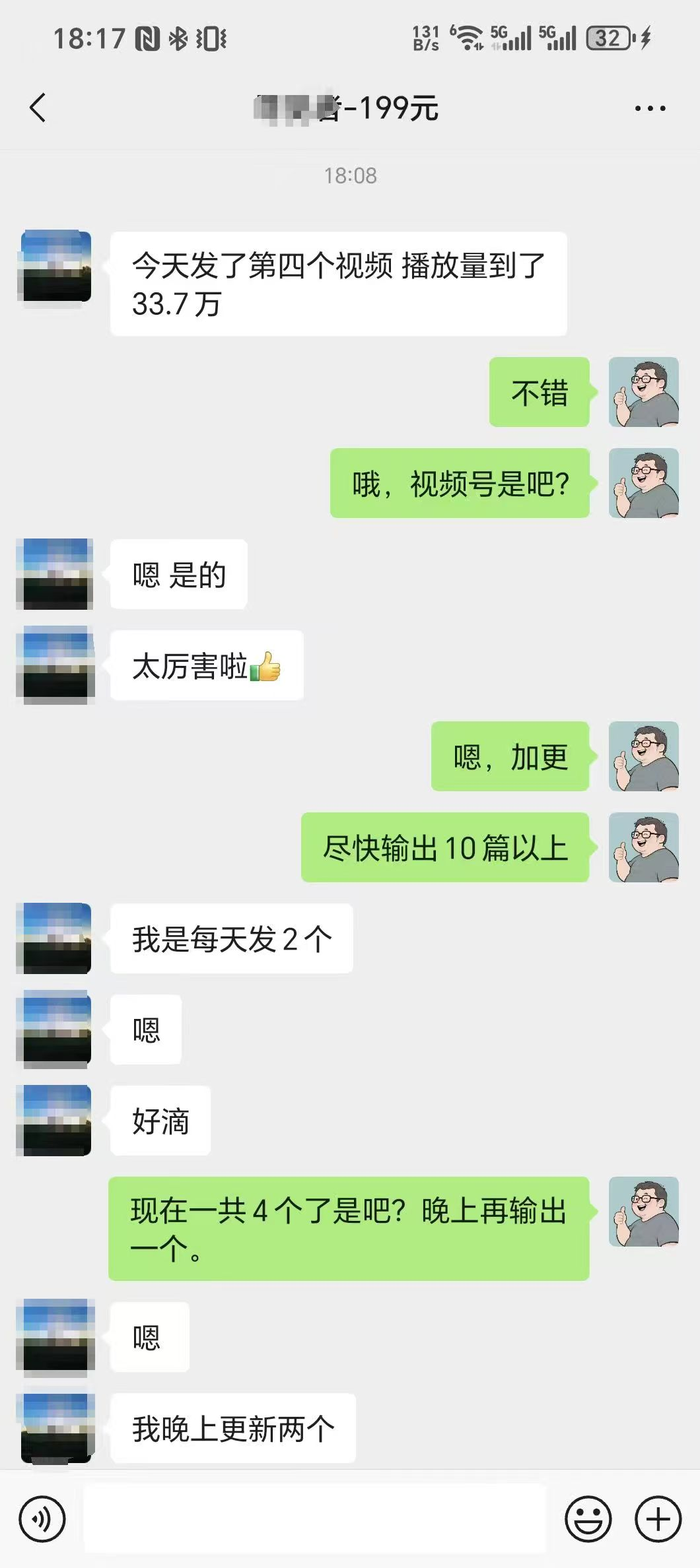
Task: Open own avatar beside 不错 message
Action: click(x=643, y=392)
